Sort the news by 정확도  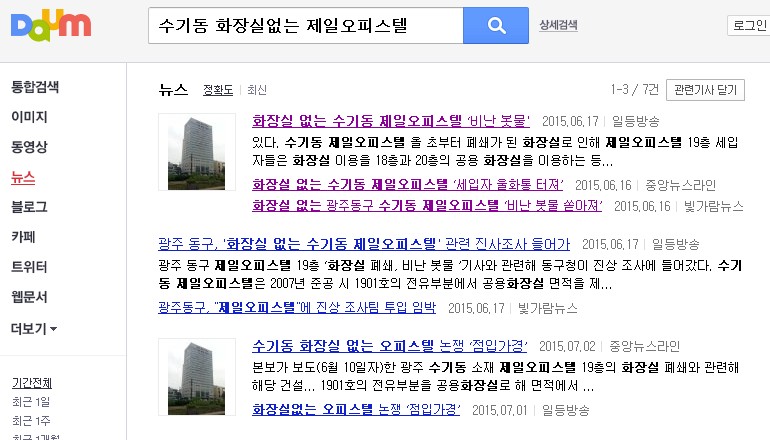coord(217,90)
